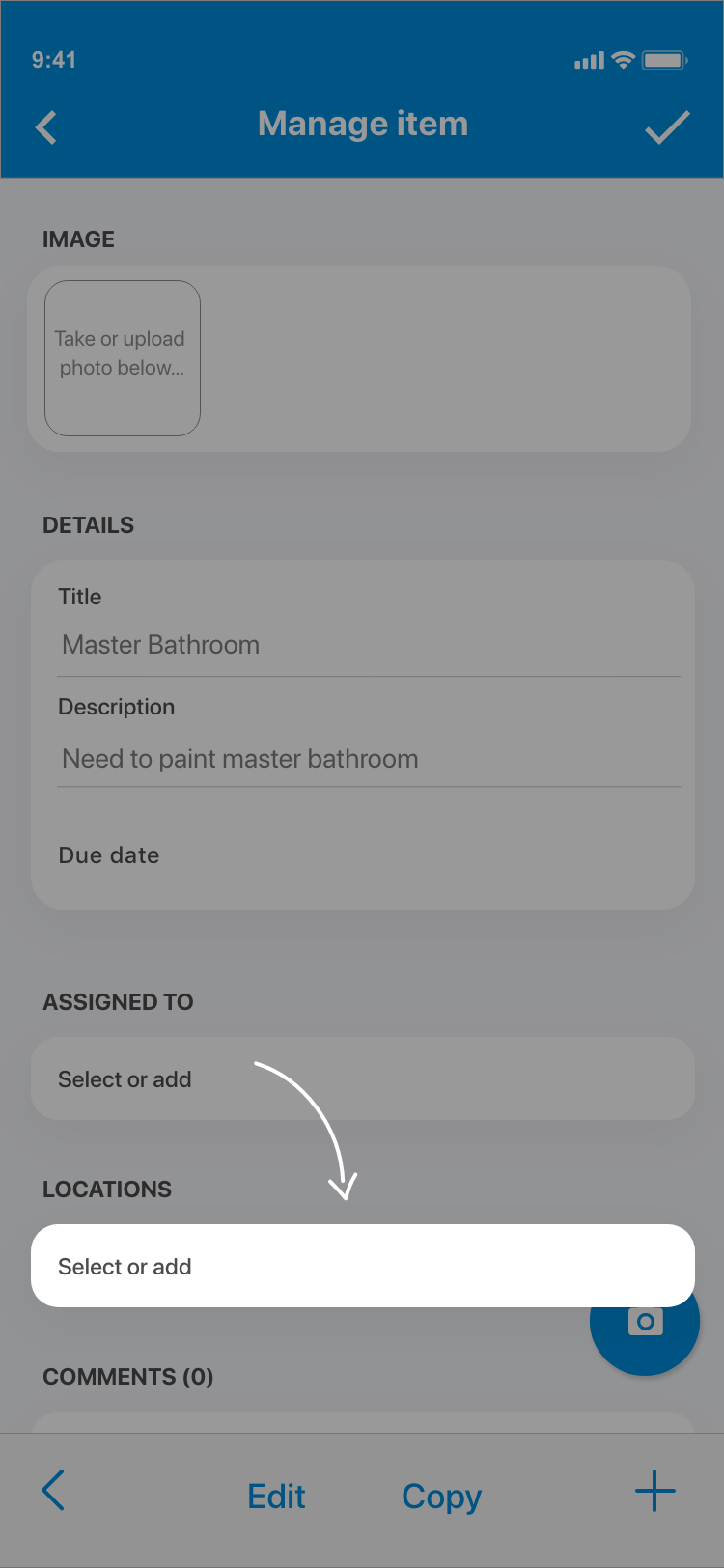The height and width of the screenshot is (1568, 724).
Task: Tap the photo placeholder box
Action: tap(123, 358)
